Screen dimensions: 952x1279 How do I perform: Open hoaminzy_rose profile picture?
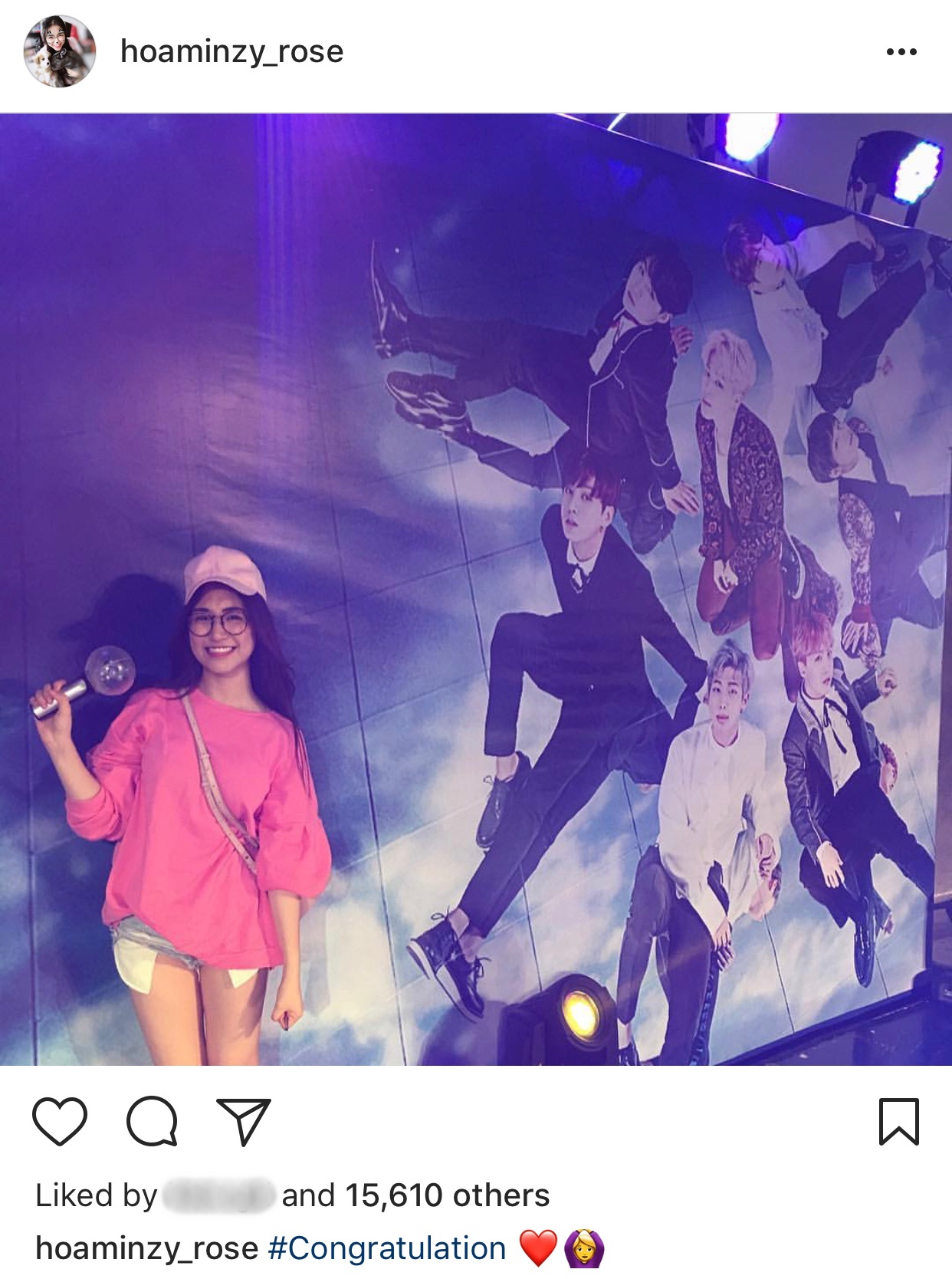[60, 51]
